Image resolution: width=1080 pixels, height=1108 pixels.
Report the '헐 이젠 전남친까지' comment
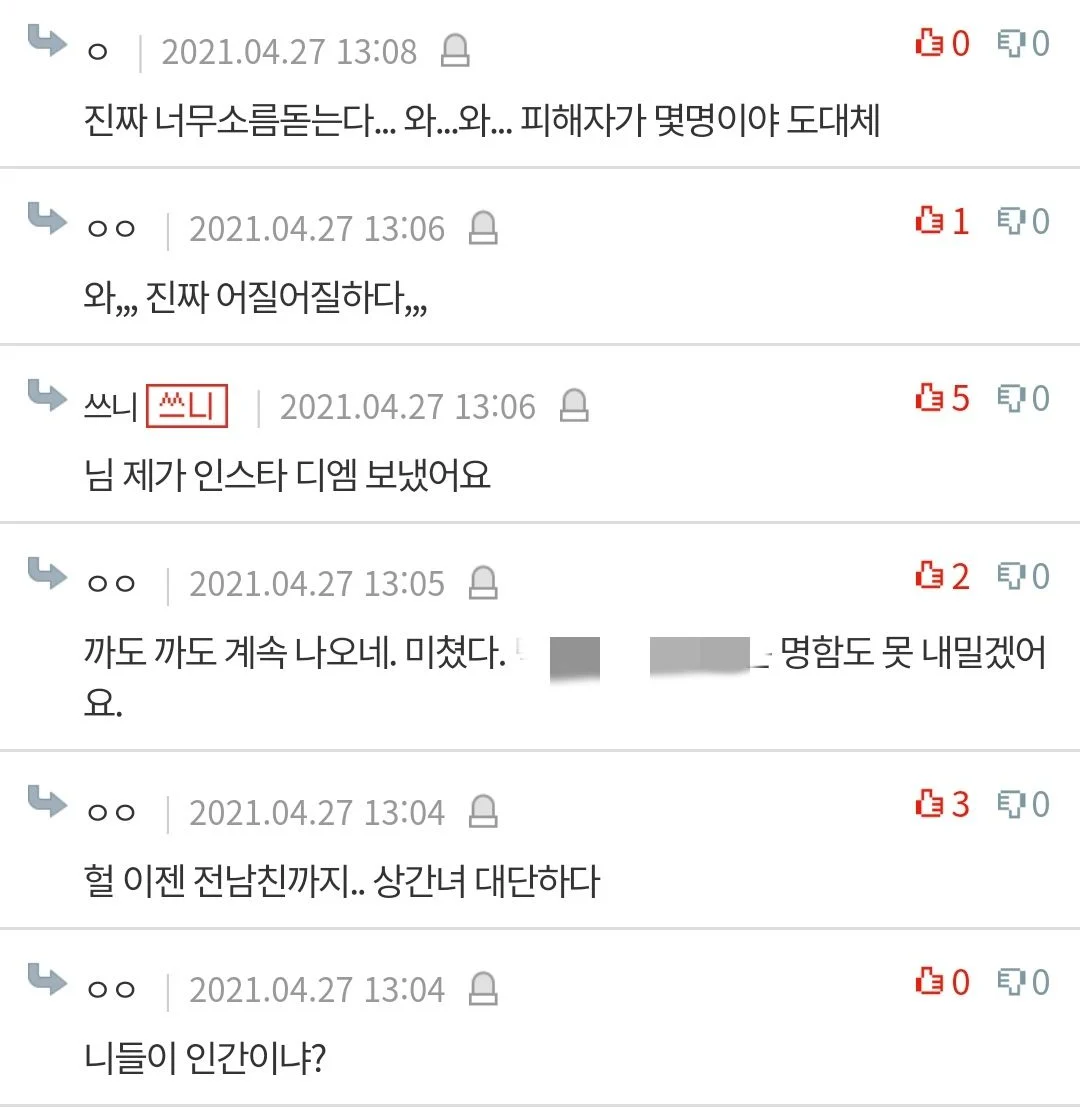tap(484, 812)
